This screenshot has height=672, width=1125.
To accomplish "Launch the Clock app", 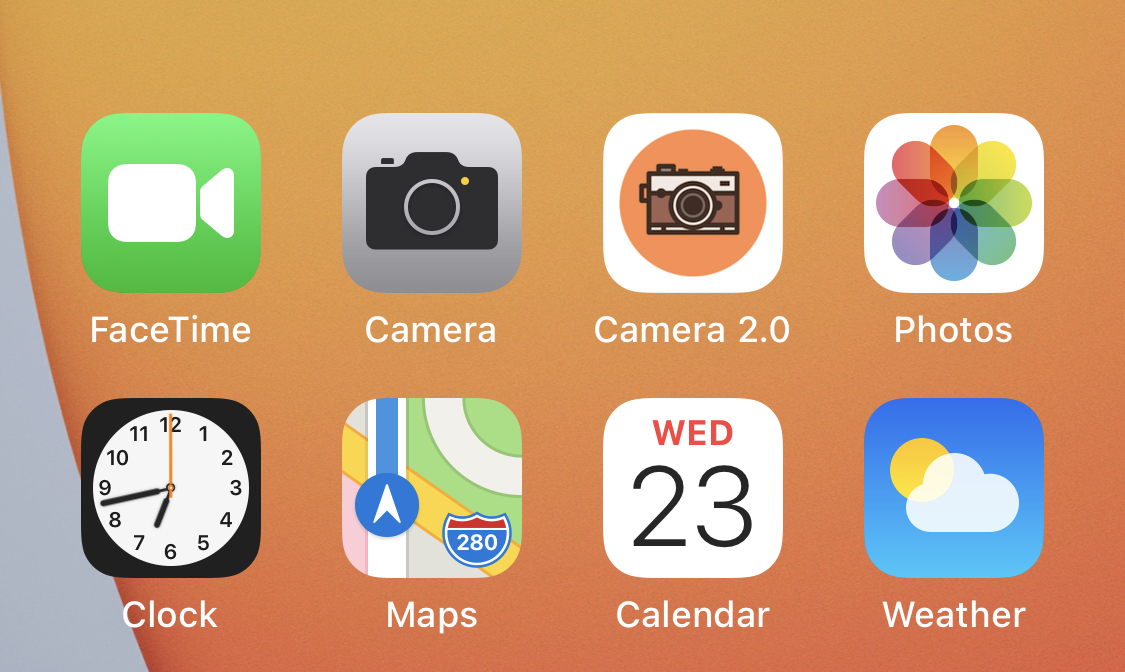I will point(171,488).
